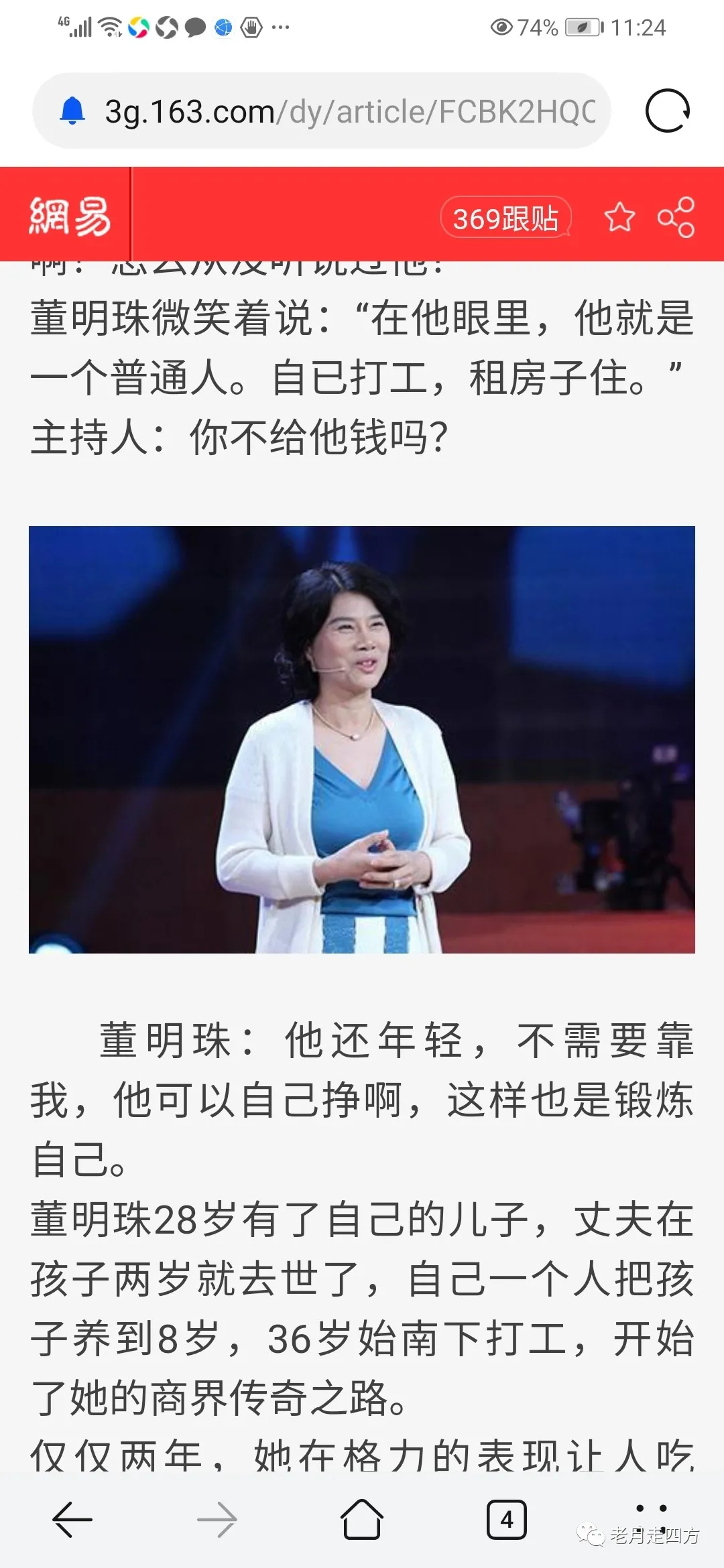View the 369跟贴 comments
724x1568 pixels.
pyautogui.click(x=505, y=217)
